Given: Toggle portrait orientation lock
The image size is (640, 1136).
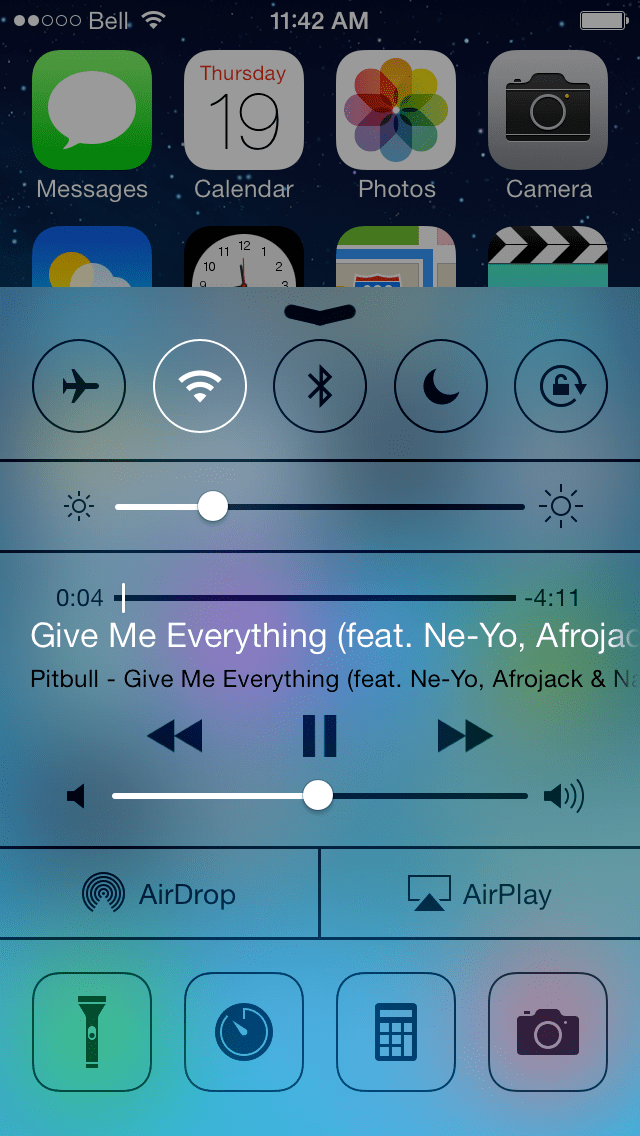Looking at the screenshot, I should point(561,386).
